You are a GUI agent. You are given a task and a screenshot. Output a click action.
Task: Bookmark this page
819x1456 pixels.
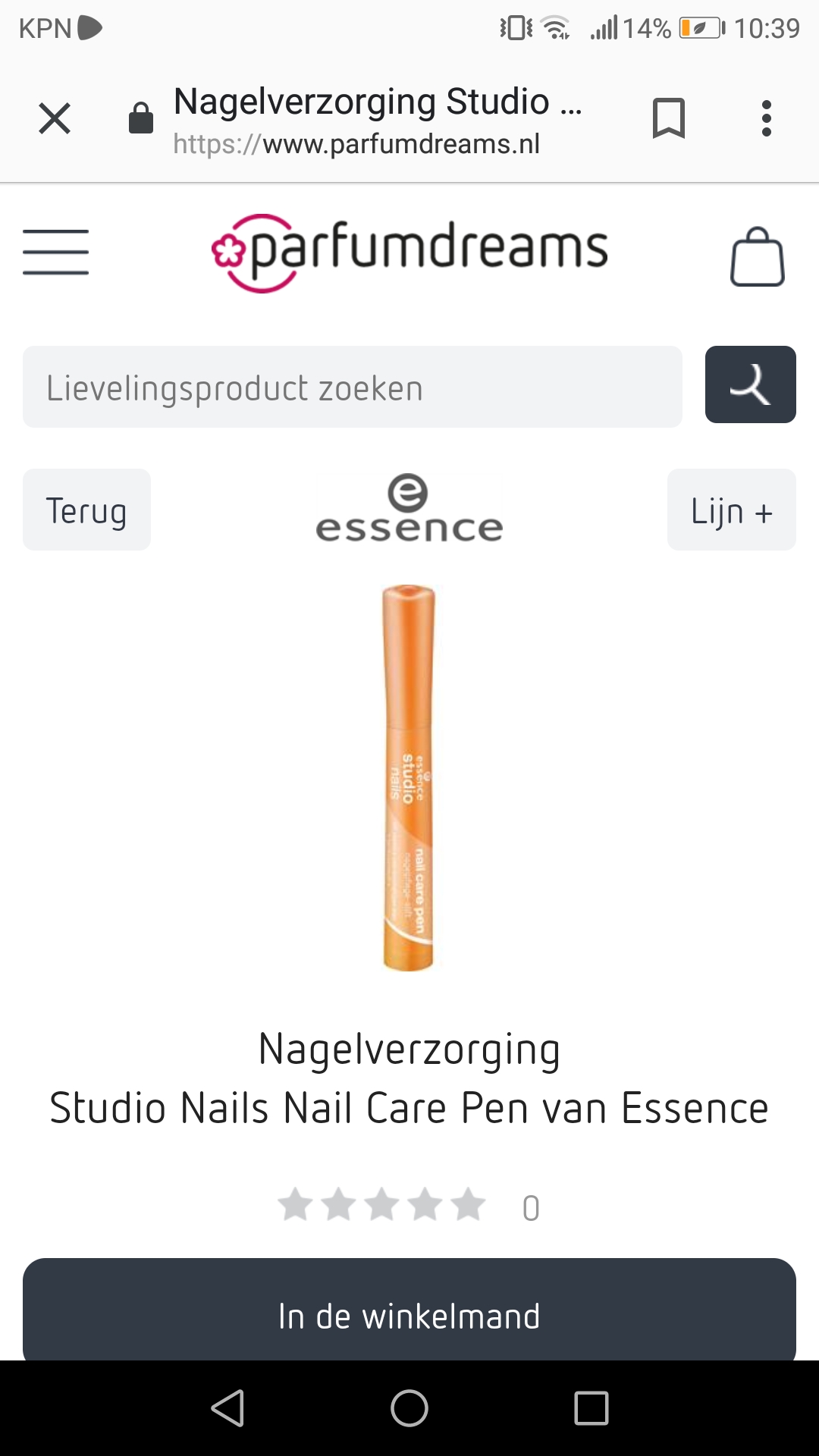click(x=668, y=119)
